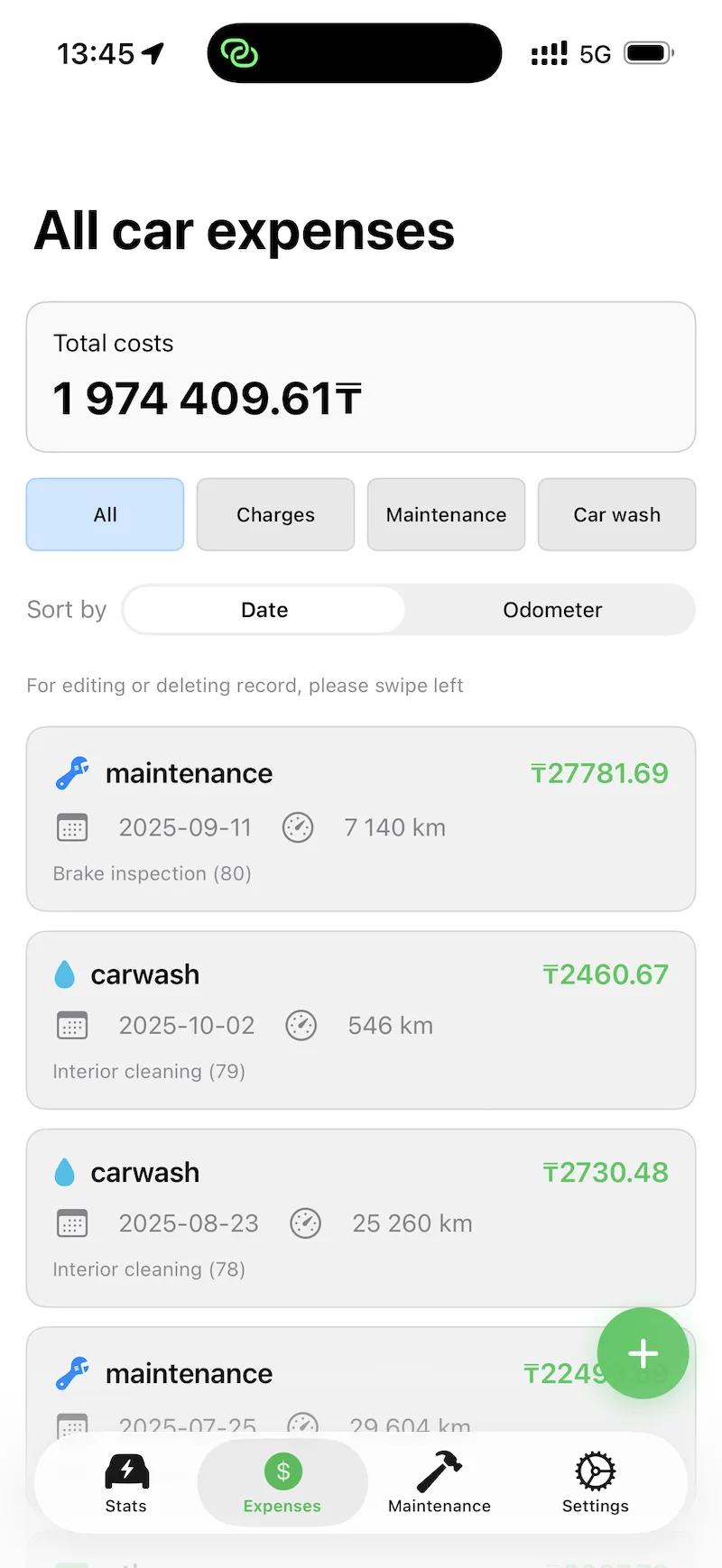This screenshot has width=722, height=1568.
Task: Tap the calendar icon next to 2025-09-11
Action: 72,827
